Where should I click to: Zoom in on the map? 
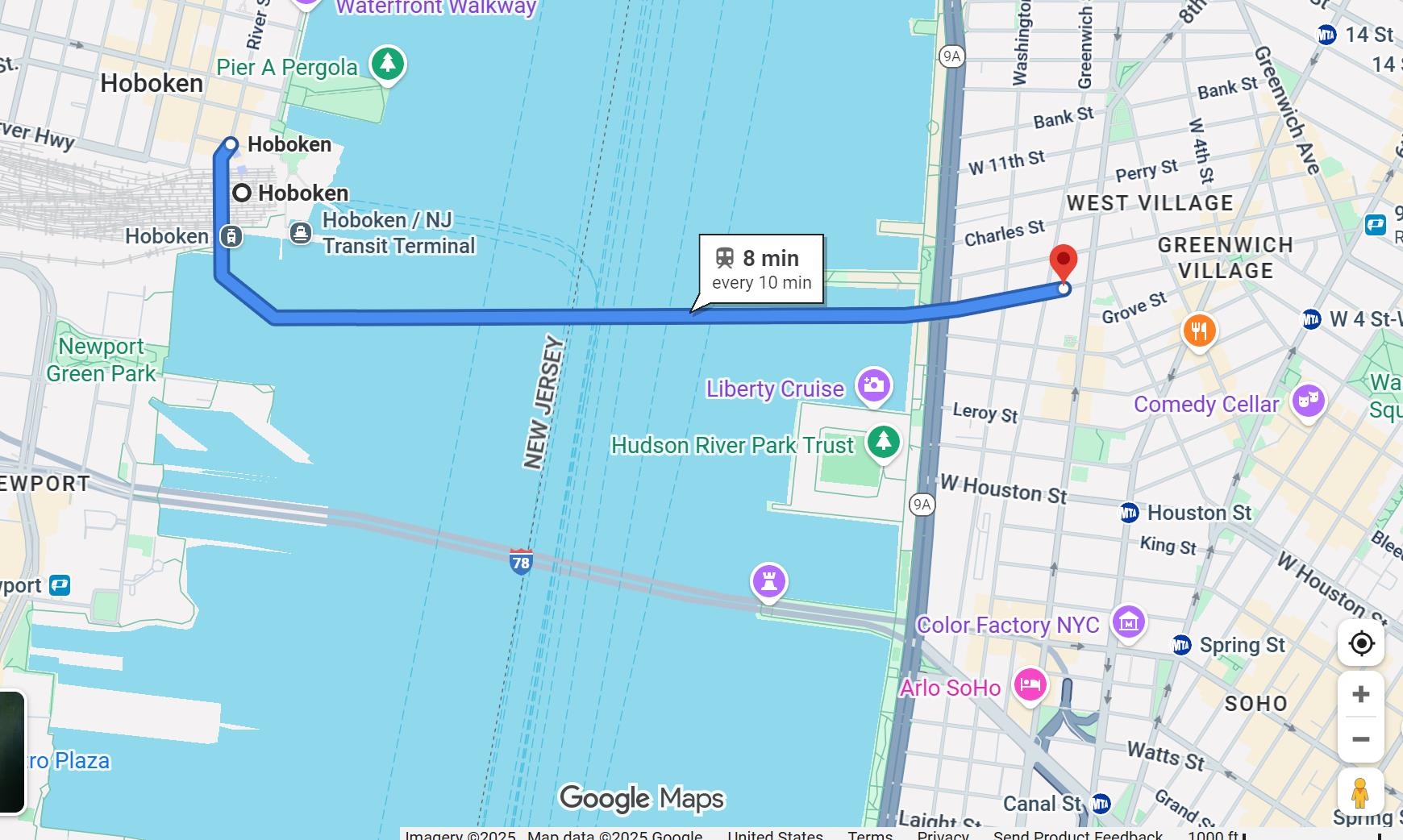click(x=1361, y=694)
